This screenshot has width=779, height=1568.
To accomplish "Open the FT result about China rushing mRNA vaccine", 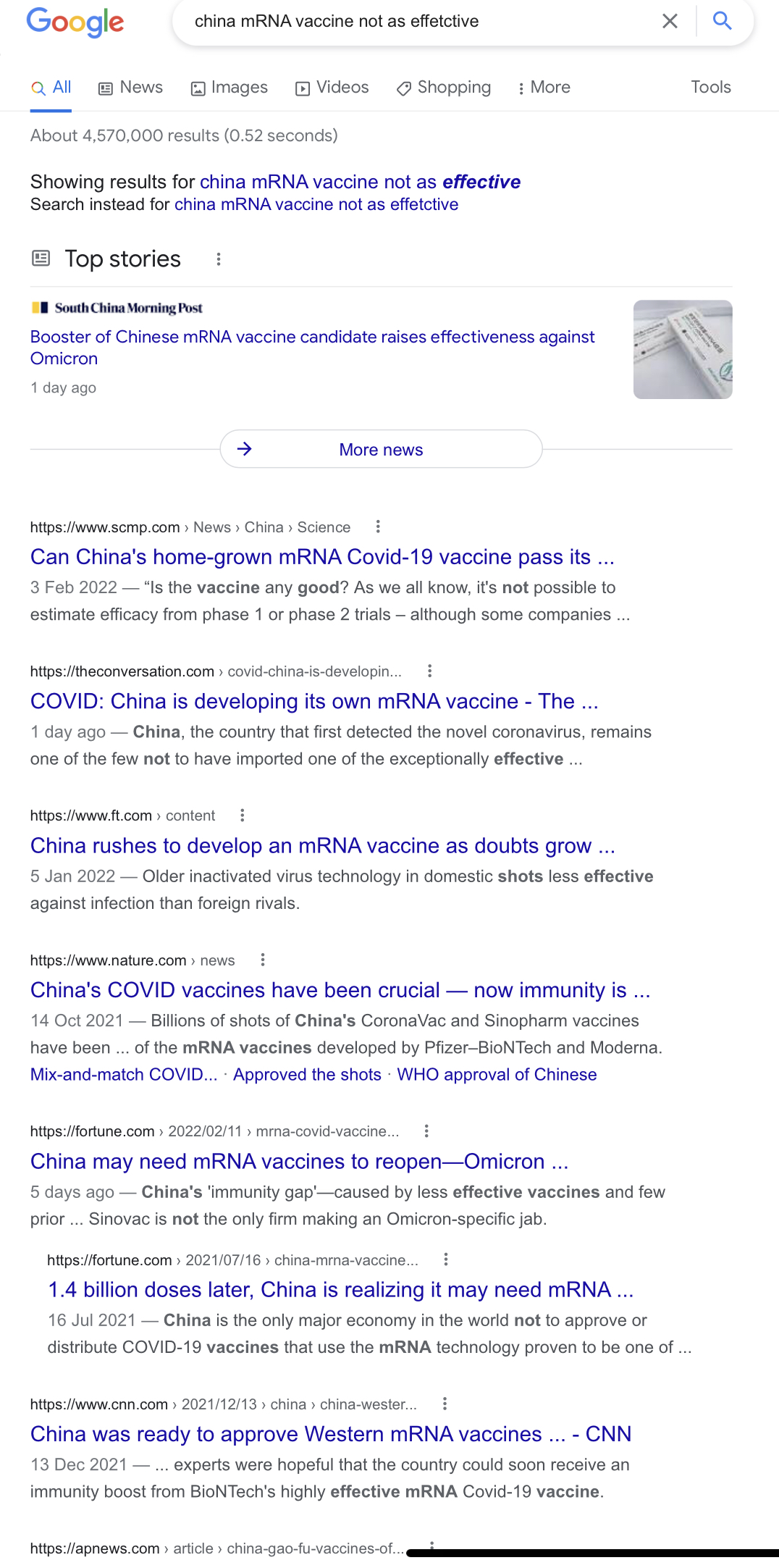I will pyautogui.click(x=322, y=846).
